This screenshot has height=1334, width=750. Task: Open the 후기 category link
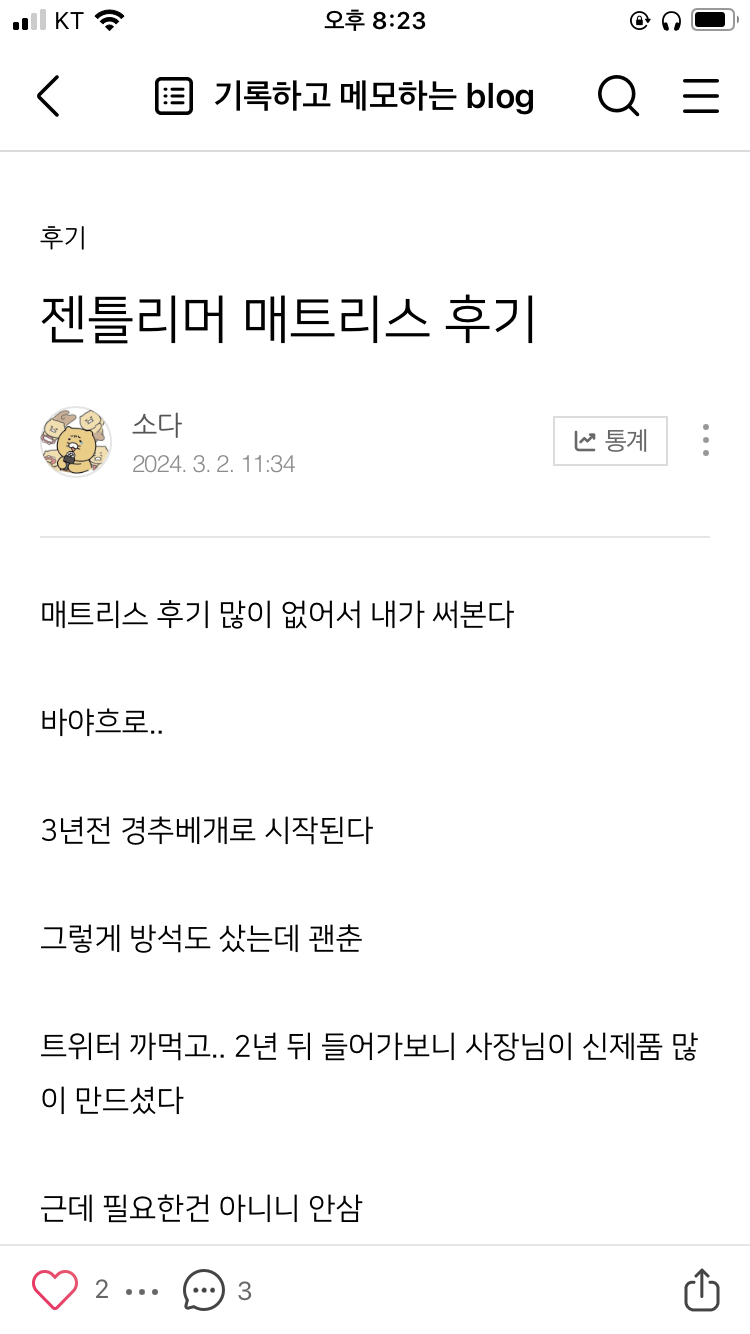(63, 238)
